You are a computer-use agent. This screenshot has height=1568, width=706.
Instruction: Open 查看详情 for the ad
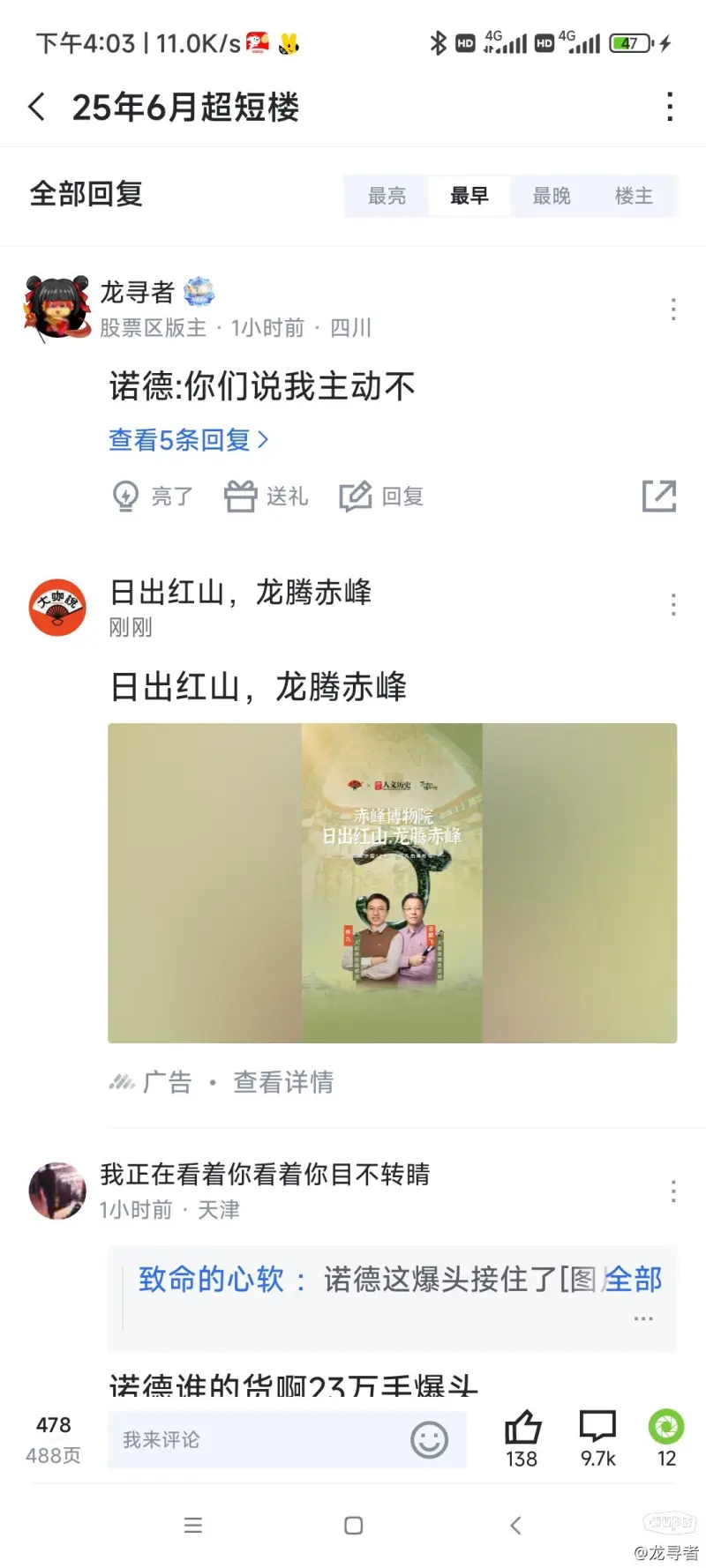tap(283, 1082)
